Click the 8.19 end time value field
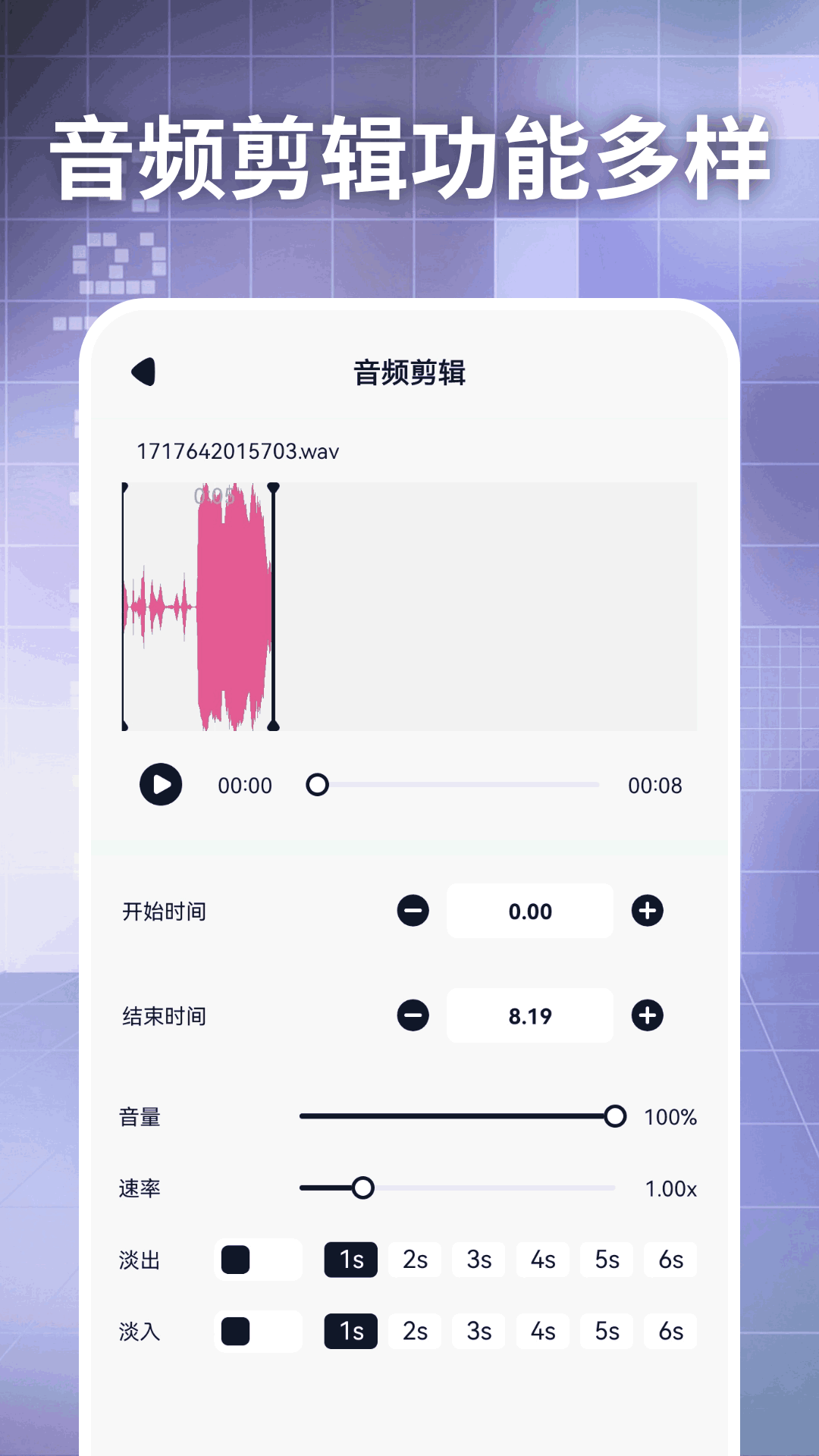This screenshot has height=1456, width=819. (x=529, y=1015)
